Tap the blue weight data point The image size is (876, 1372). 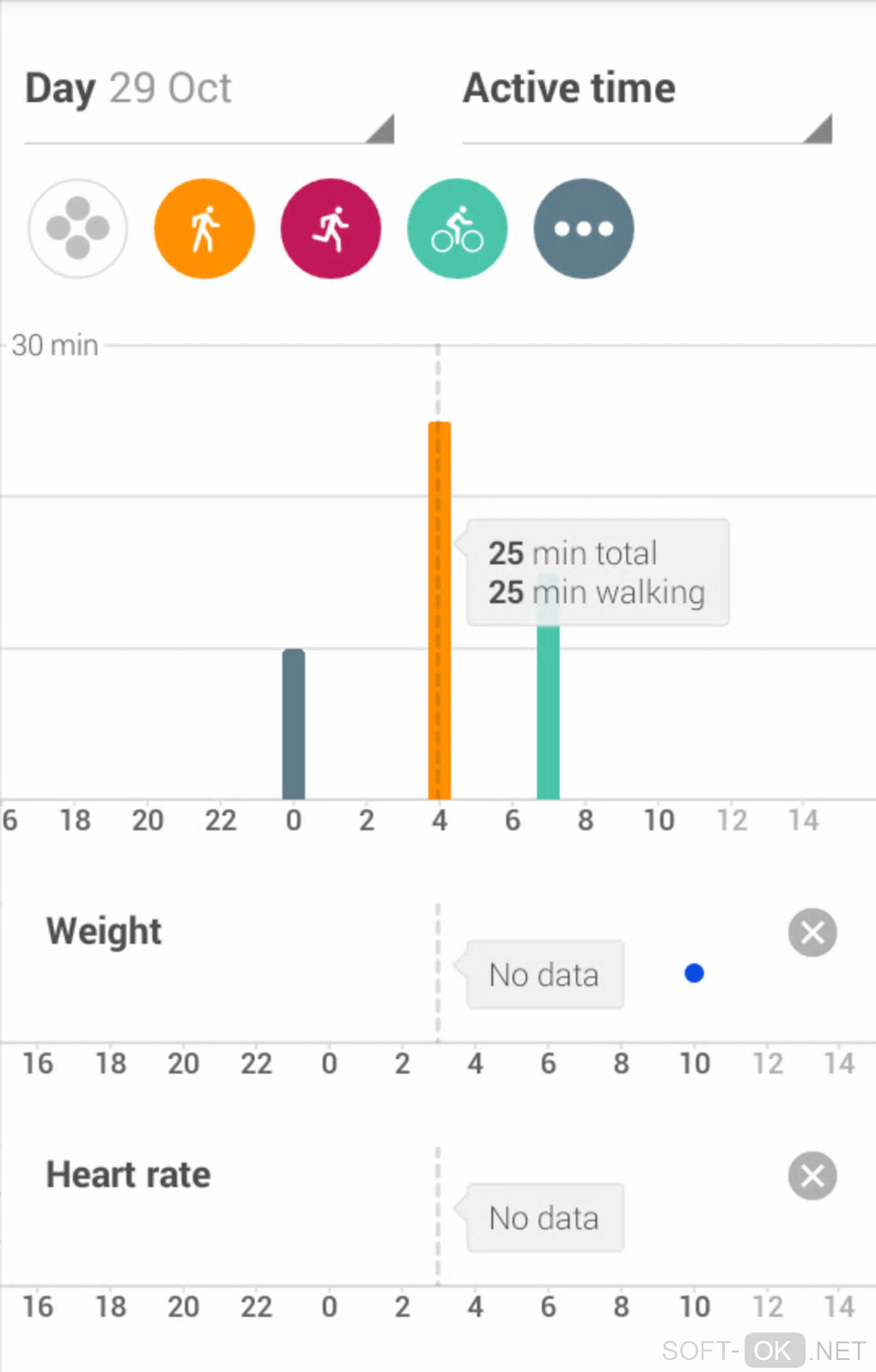(694, 973)
